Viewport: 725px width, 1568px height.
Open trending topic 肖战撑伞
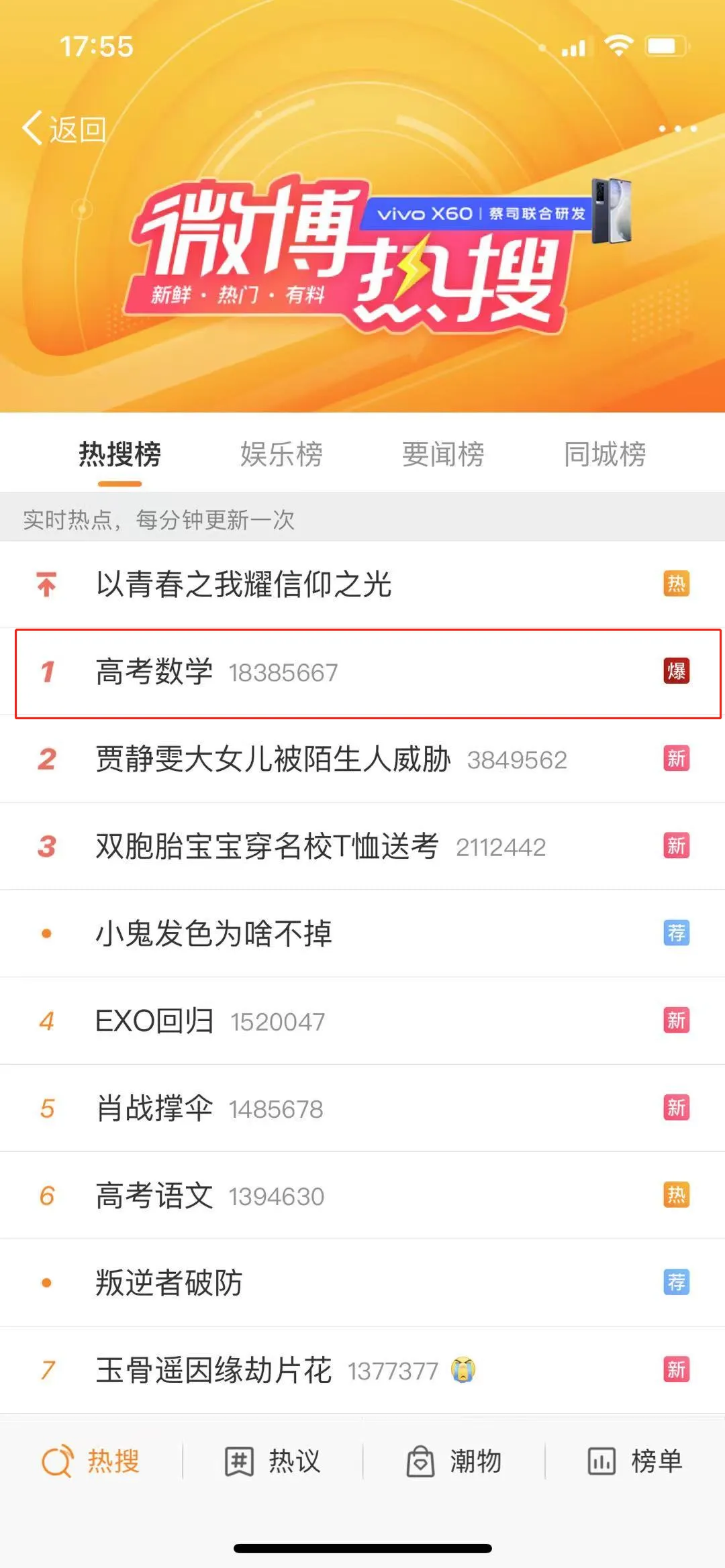[362, 1108]
